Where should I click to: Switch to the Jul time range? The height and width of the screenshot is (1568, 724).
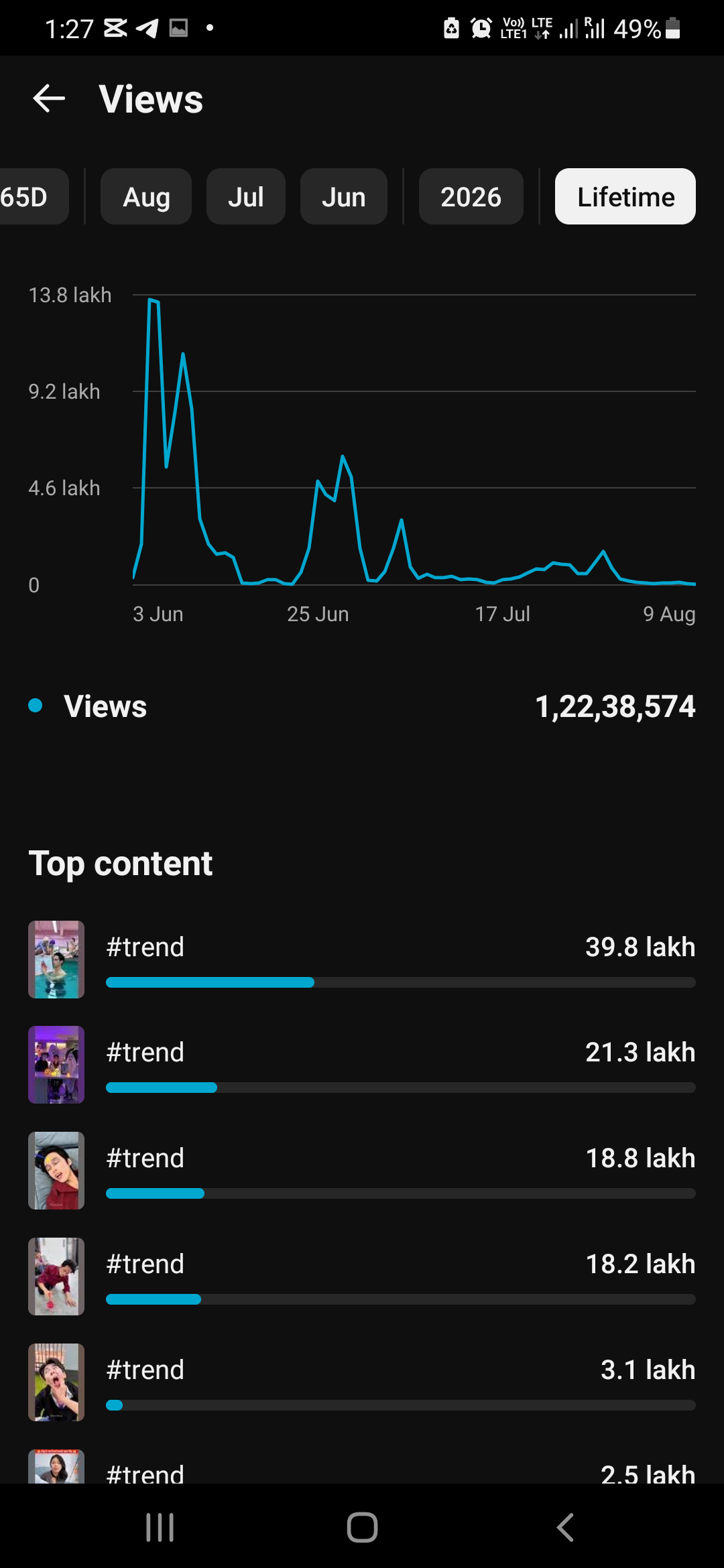[x=246, y=196]
